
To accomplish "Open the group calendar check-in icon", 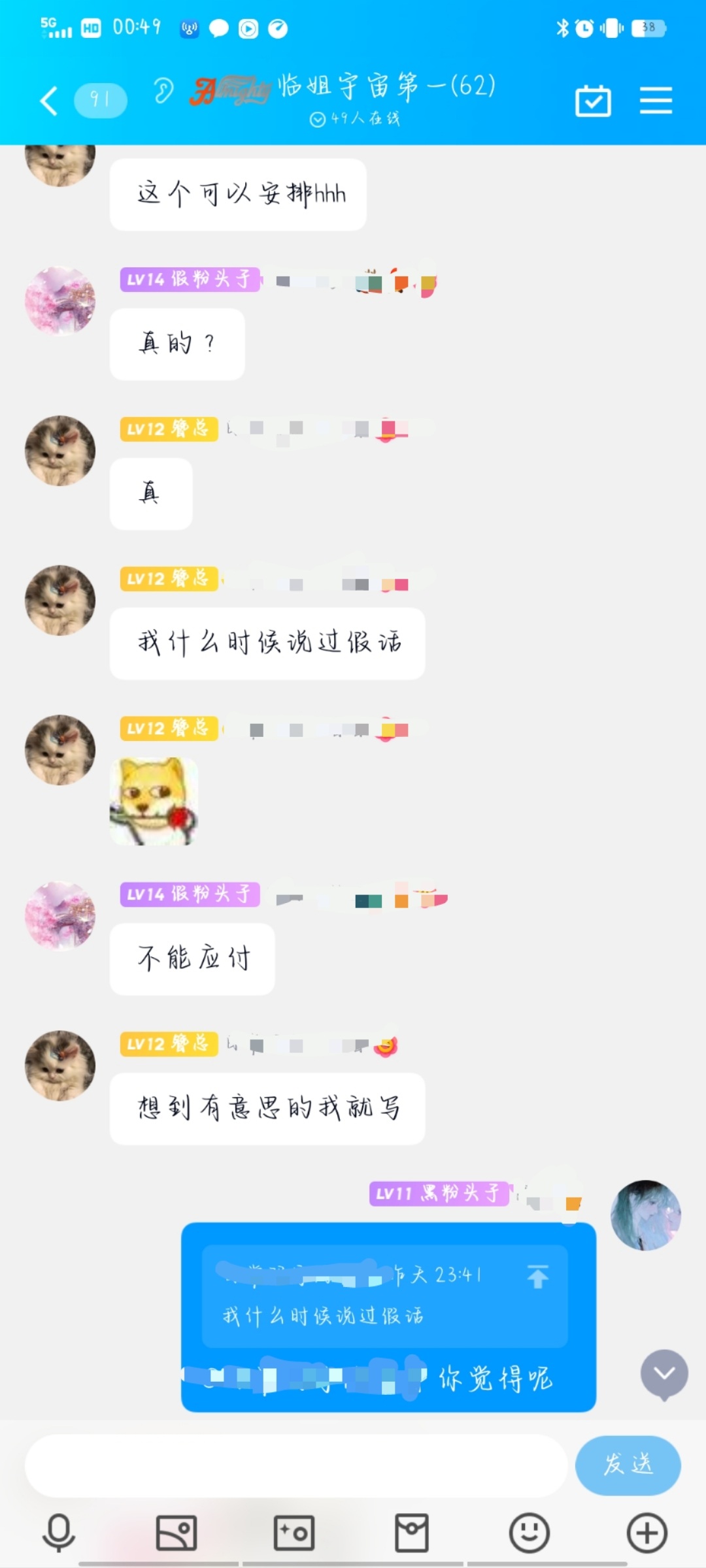I will tap(593, 101).
